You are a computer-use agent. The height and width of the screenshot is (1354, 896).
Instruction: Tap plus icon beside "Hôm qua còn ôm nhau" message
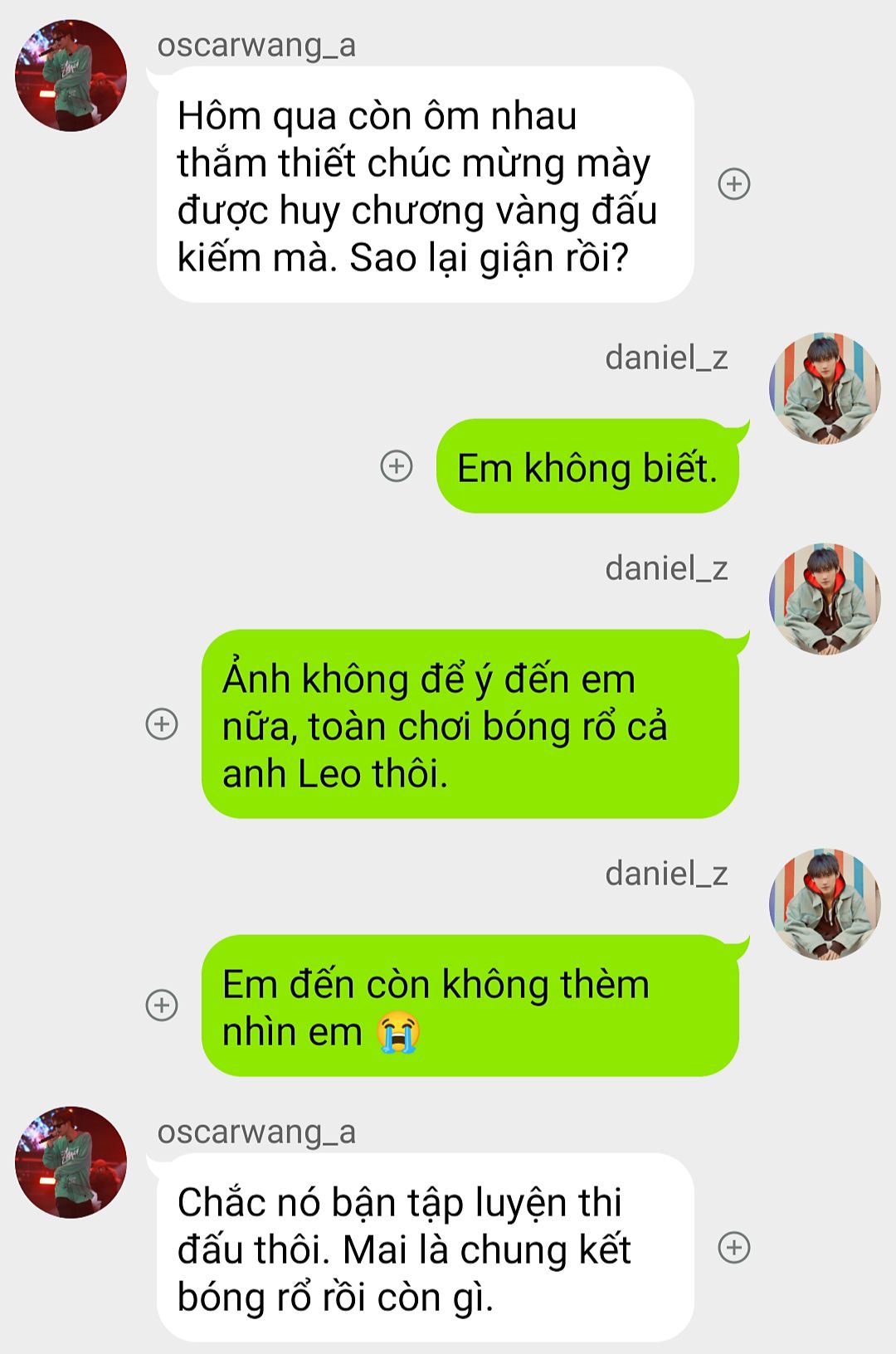[x=733, y=183]
